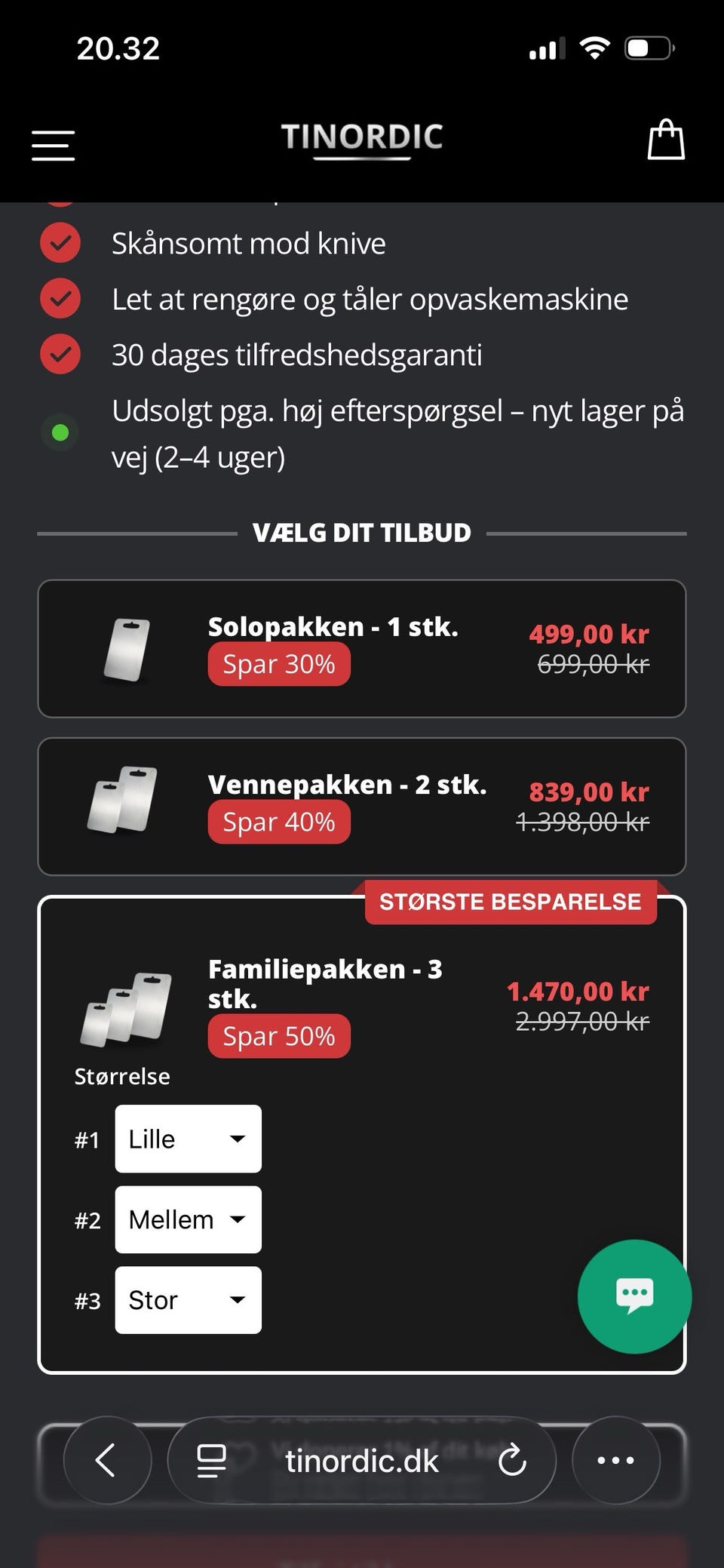This screenshot has height=1568, width=724.
Task: Tap the checkmark beside 30 dages tilfredshedsgaranti
Action: click(60, 353)
